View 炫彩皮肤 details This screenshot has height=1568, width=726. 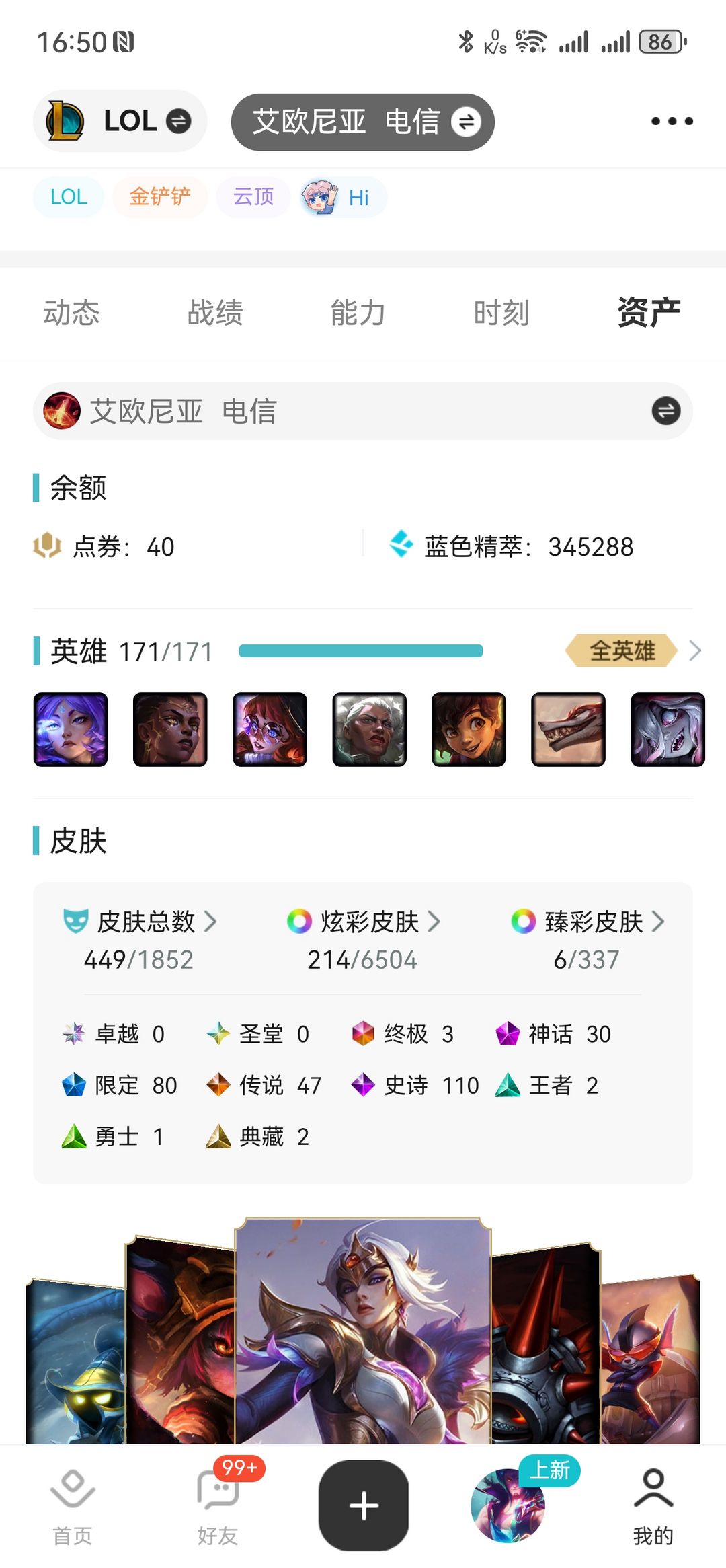(x=363, y=922)
